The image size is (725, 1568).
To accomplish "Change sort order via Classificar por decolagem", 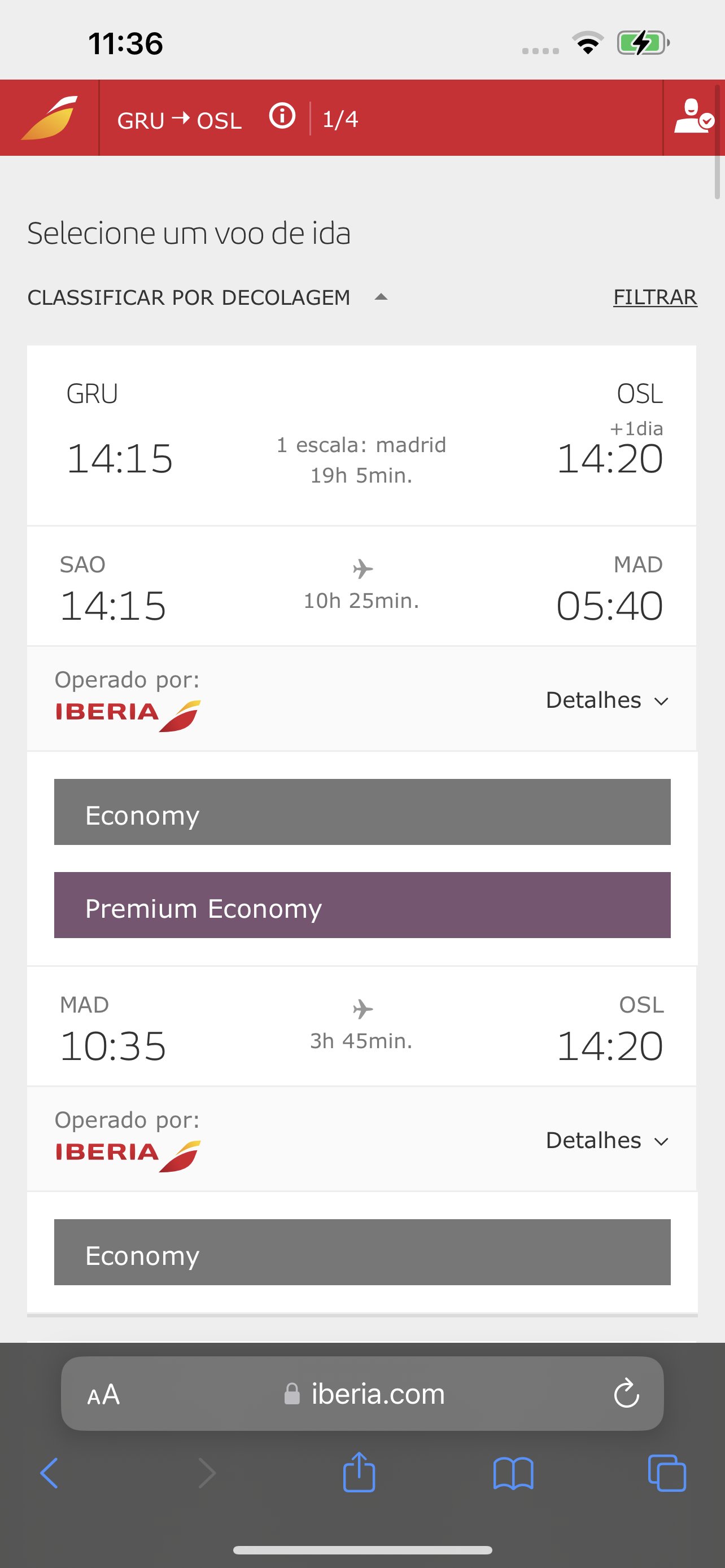I will (x=207, y=297).
